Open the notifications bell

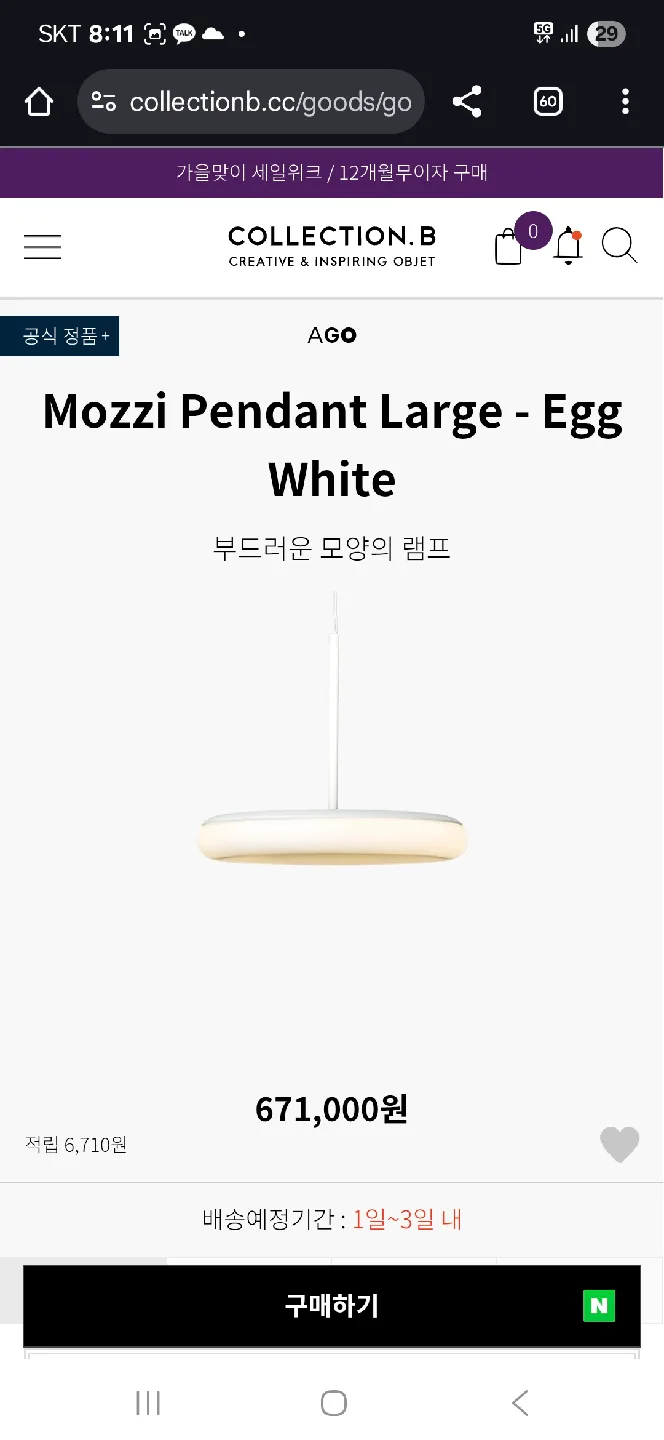point(568,246)
